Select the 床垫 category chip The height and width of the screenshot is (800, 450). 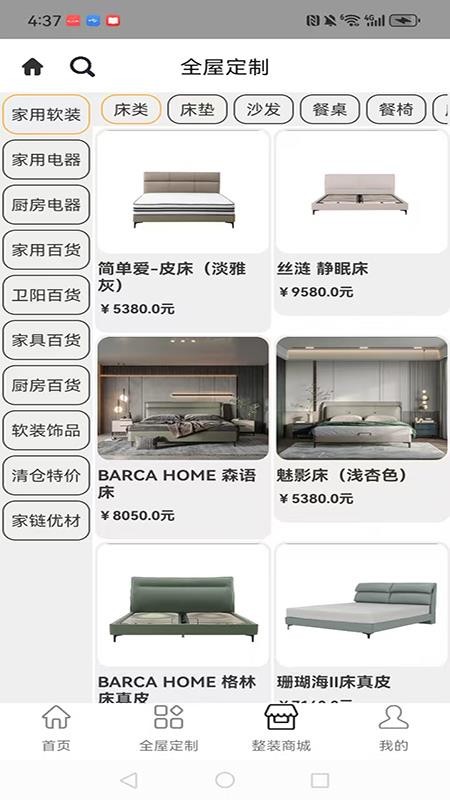(x=197, y=110)
